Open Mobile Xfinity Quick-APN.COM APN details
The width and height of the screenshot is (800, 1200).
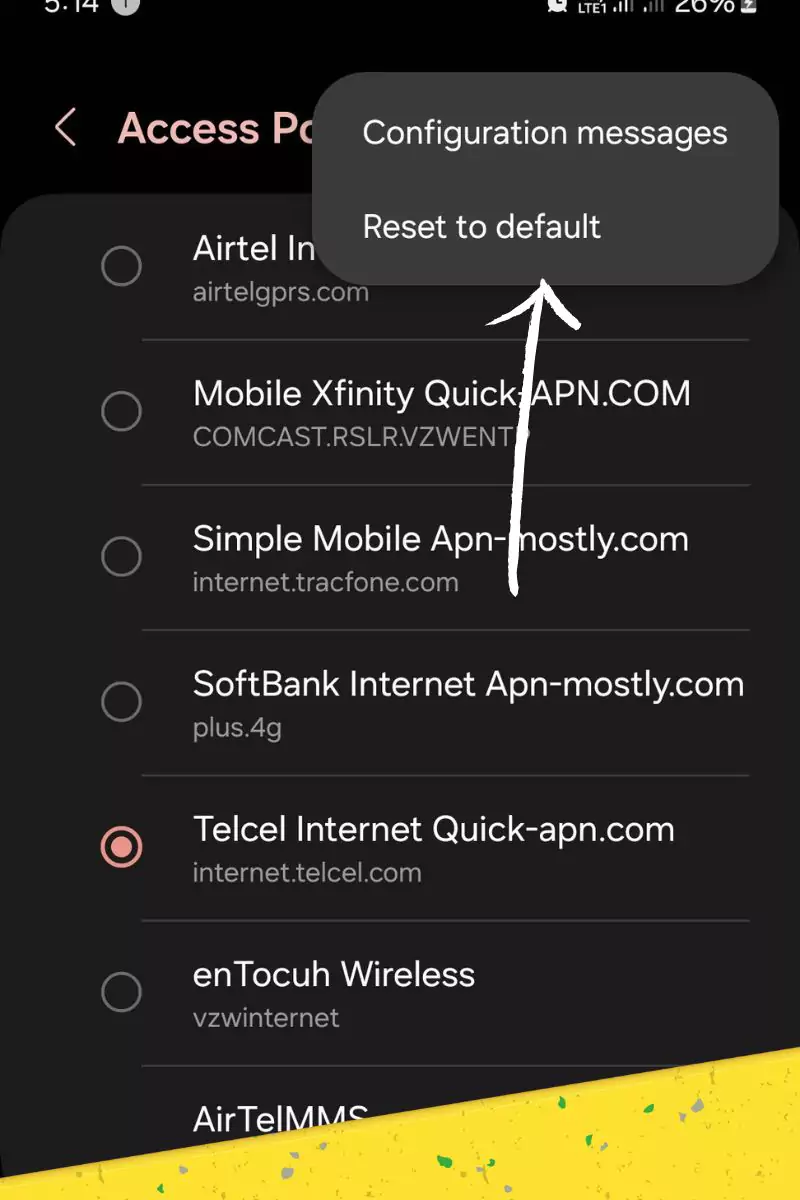(440, 412)
